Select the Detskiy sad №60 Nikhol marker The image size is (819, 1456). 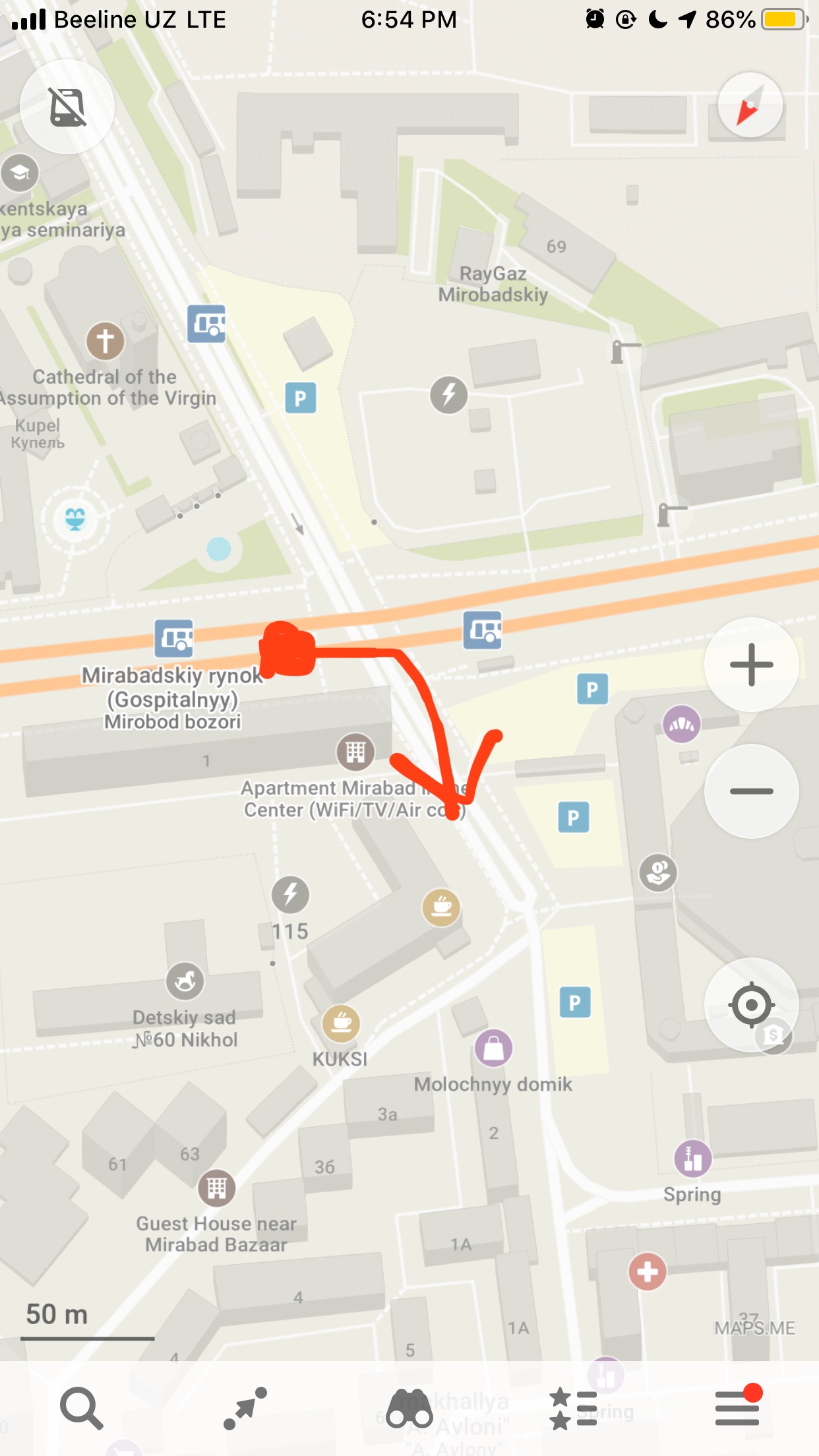[x=185, y=981]
